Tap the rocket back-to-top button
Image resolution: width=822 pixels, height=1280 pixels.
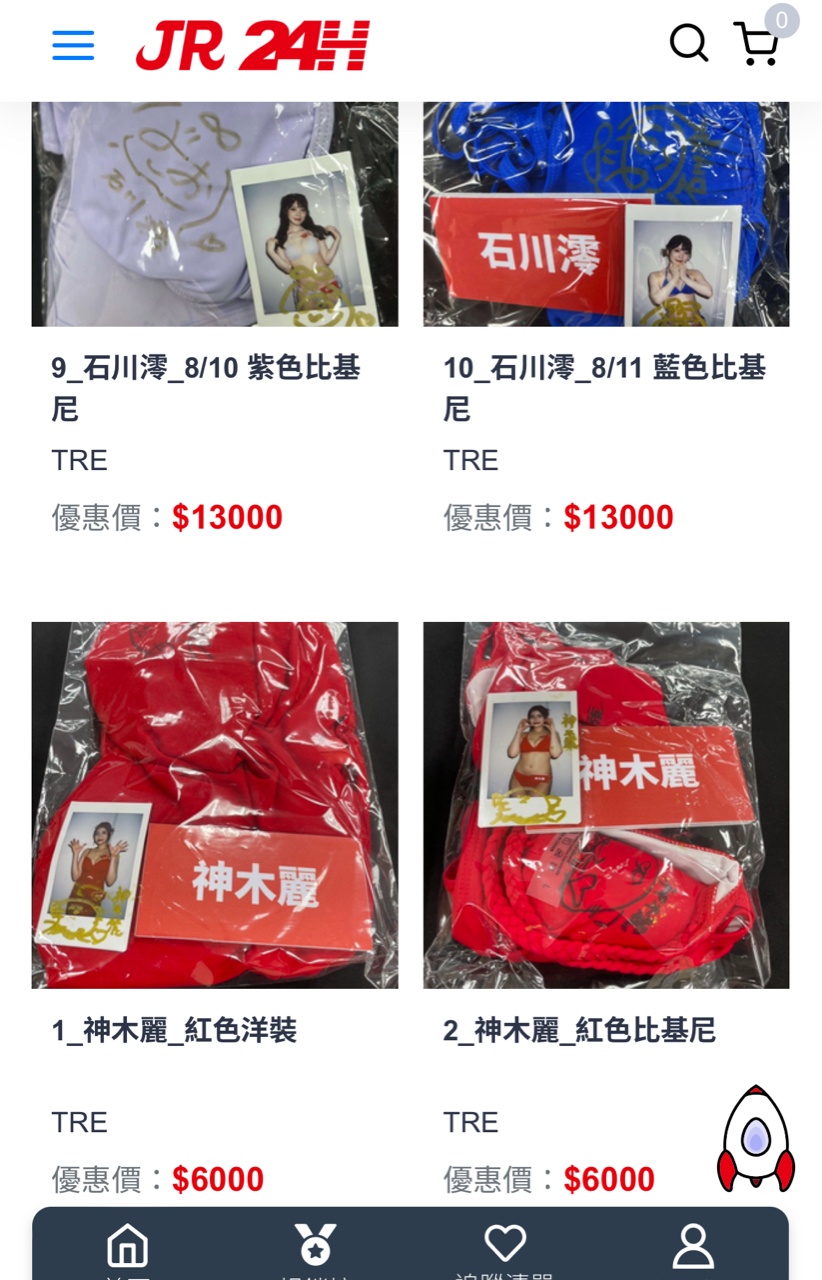(x=756, y=1140)
